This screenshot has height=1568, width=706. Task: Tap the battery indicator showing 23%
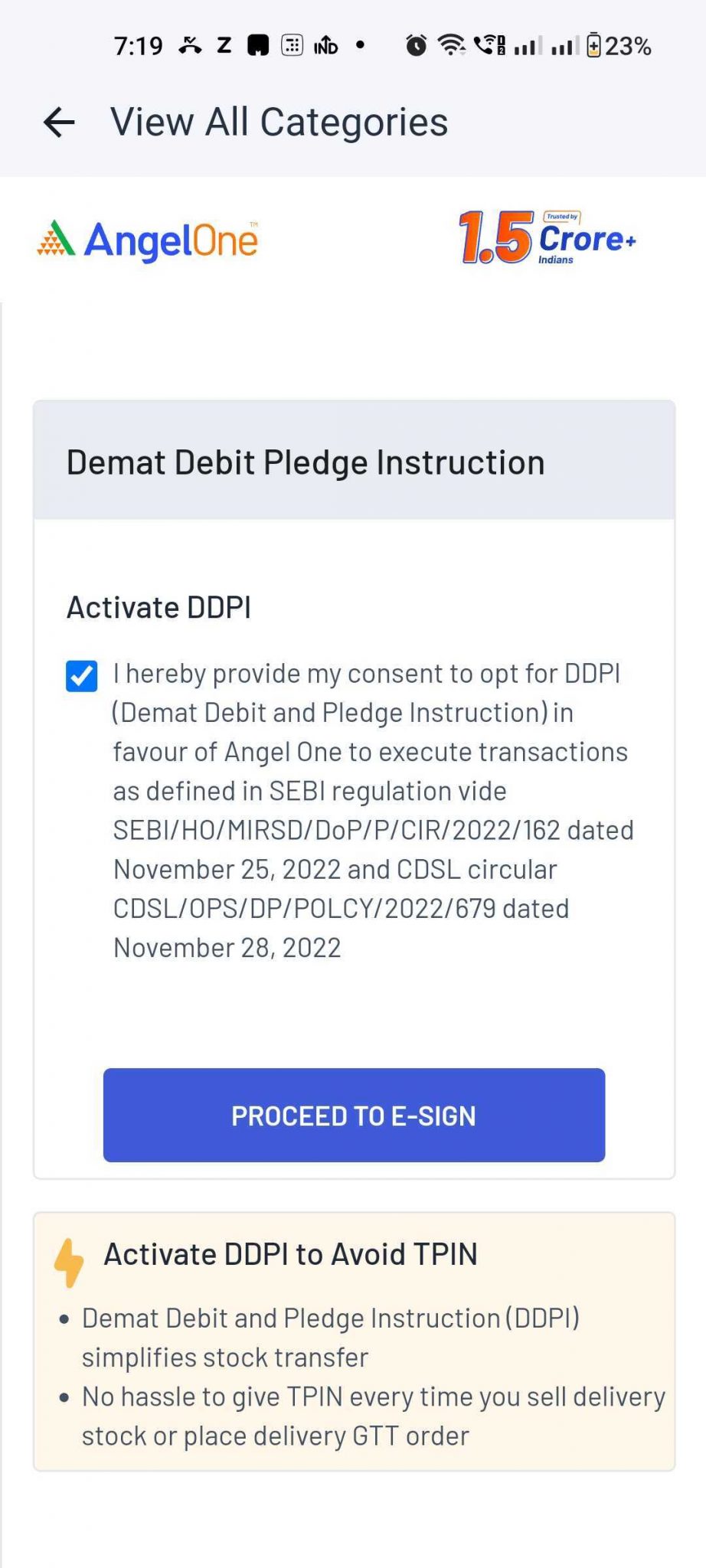619,46
